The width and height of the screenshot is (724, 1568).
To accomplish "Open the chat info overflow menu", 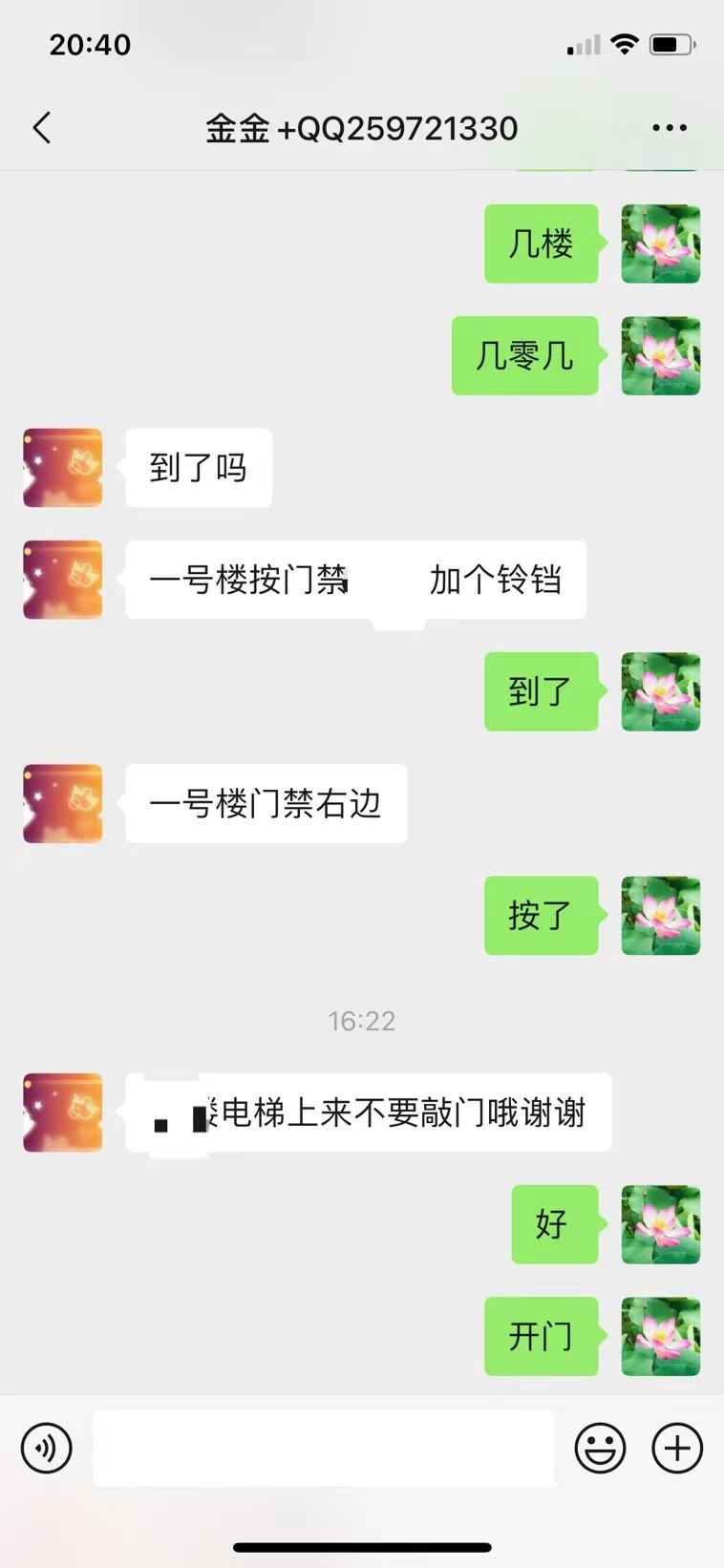I will [x=669, y=128].
